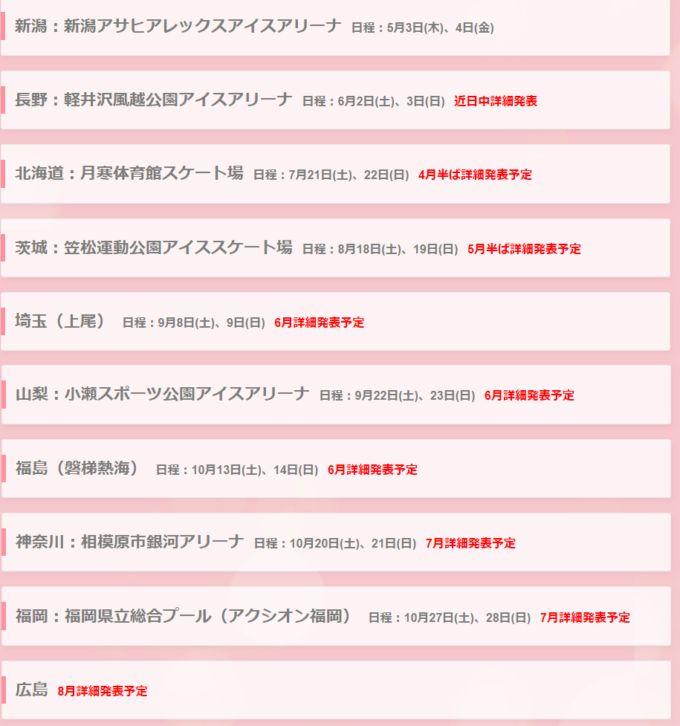Tap the 埼玉（上尾） schedule row
The width and height of the screenshot is (680, 726).
(x=60, y=322)
